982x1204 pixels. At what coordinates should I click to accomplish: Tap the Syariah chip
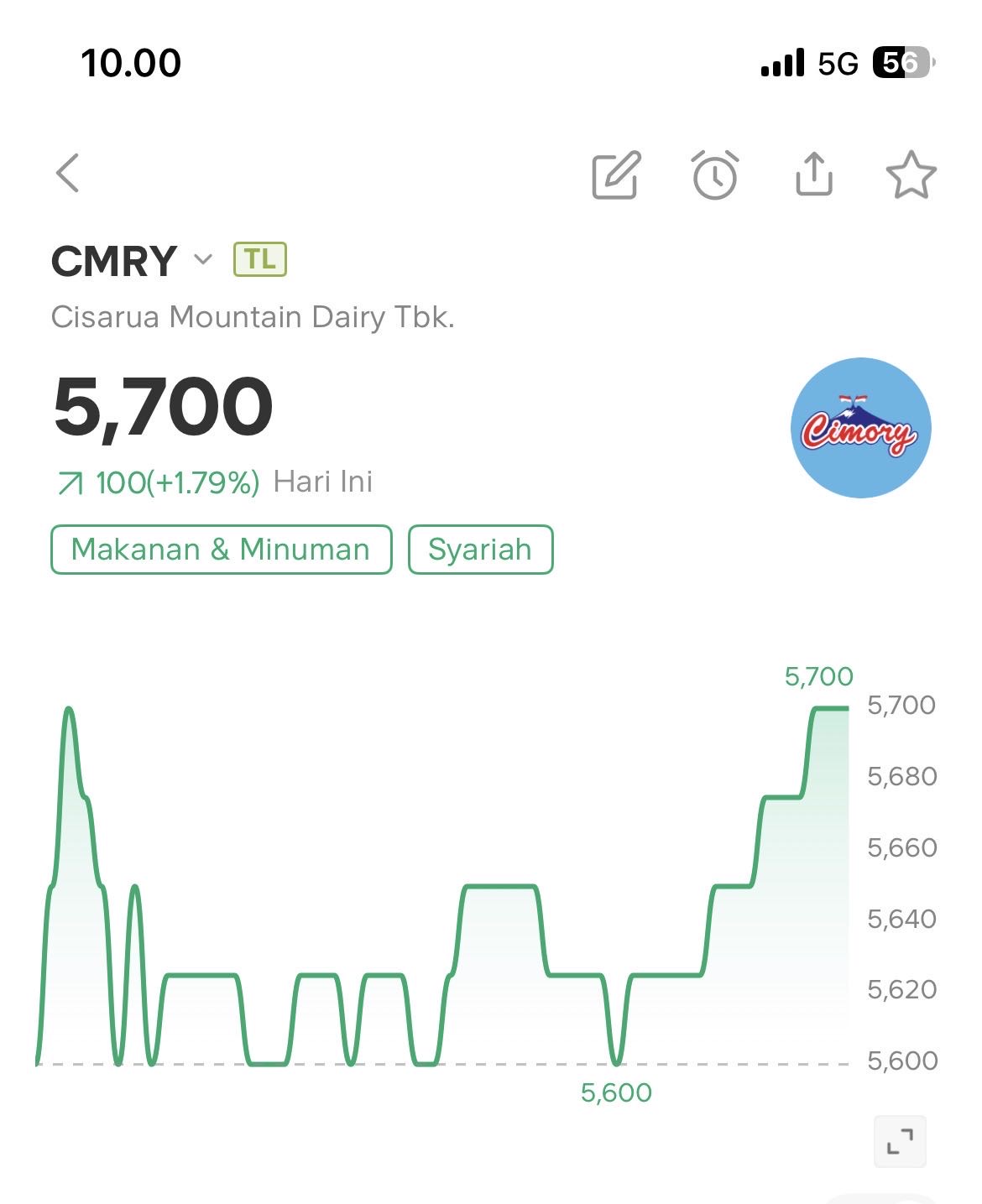pyautogui.click(x=480, y=550)
